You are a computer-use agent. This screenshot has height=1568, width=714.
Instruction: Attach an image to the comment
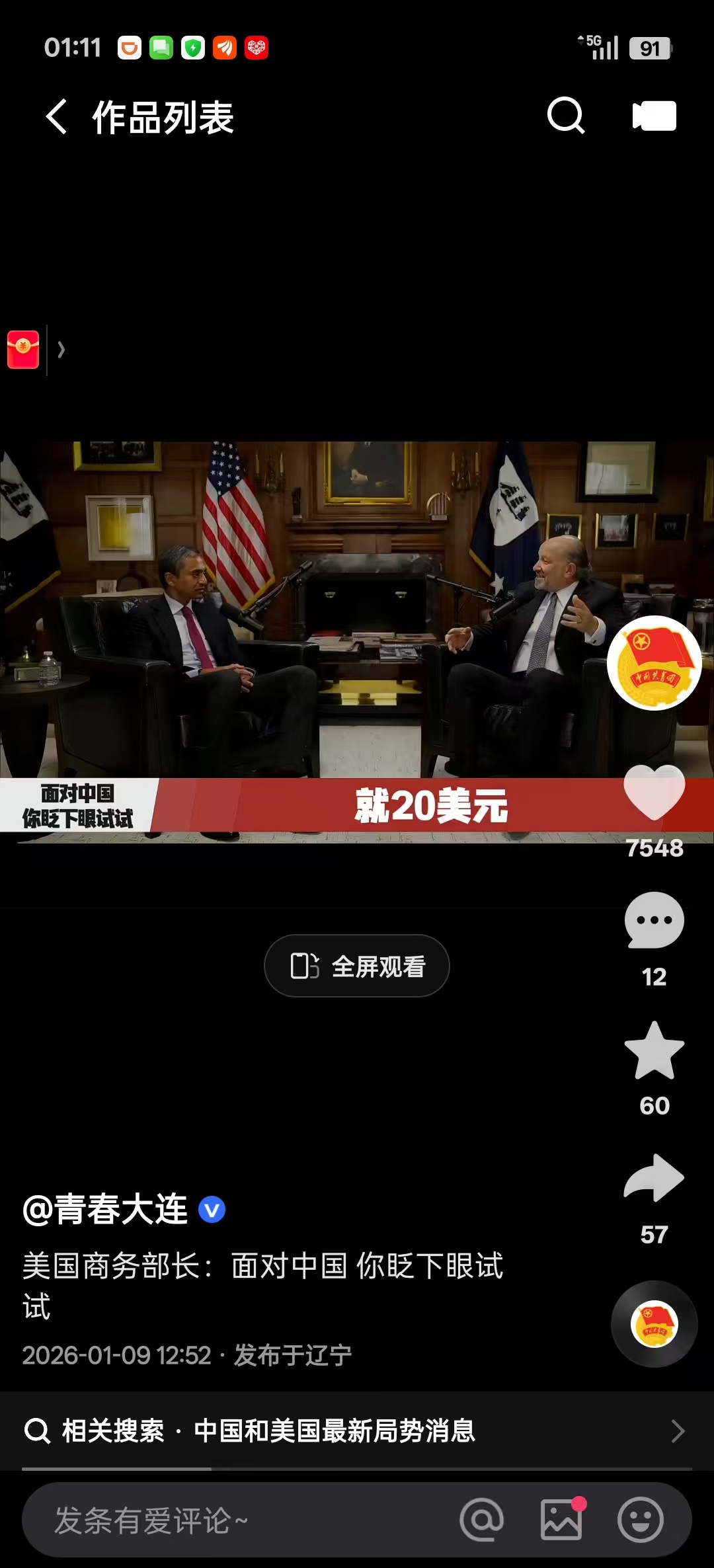(x=561, y=1520)
